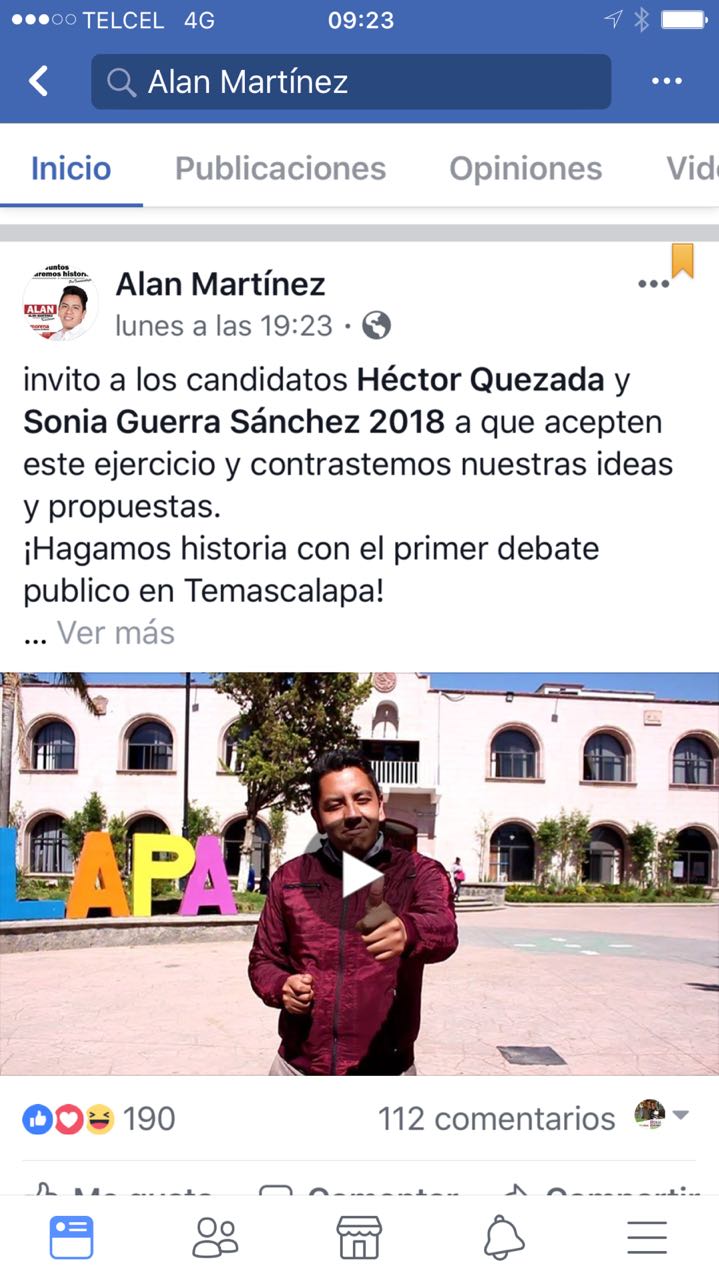Open the notifications bell

[x=503, y=1238]
